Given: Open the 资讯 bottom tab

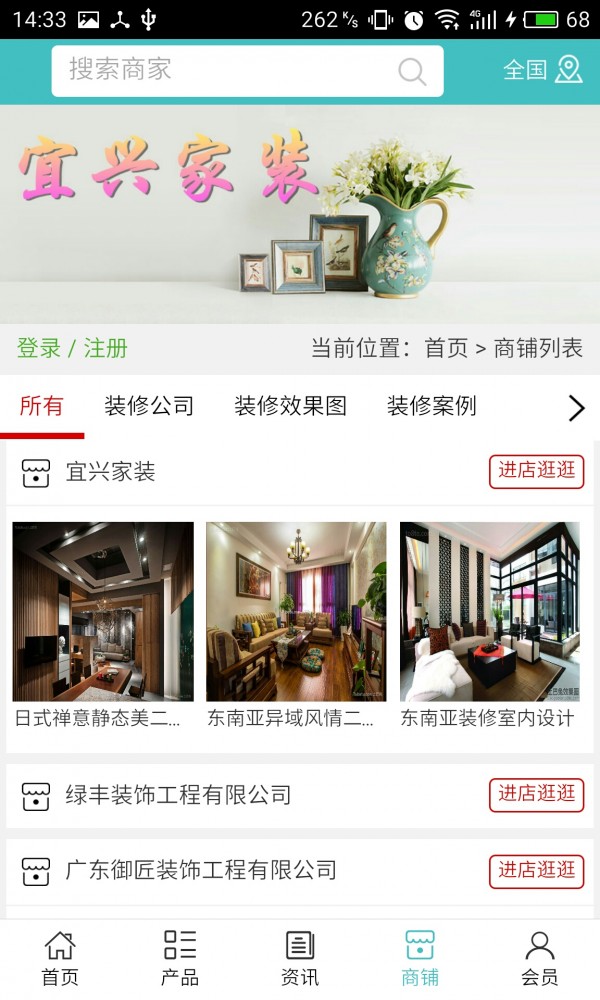Looking at the screenshot, I should tap(300, 957).
